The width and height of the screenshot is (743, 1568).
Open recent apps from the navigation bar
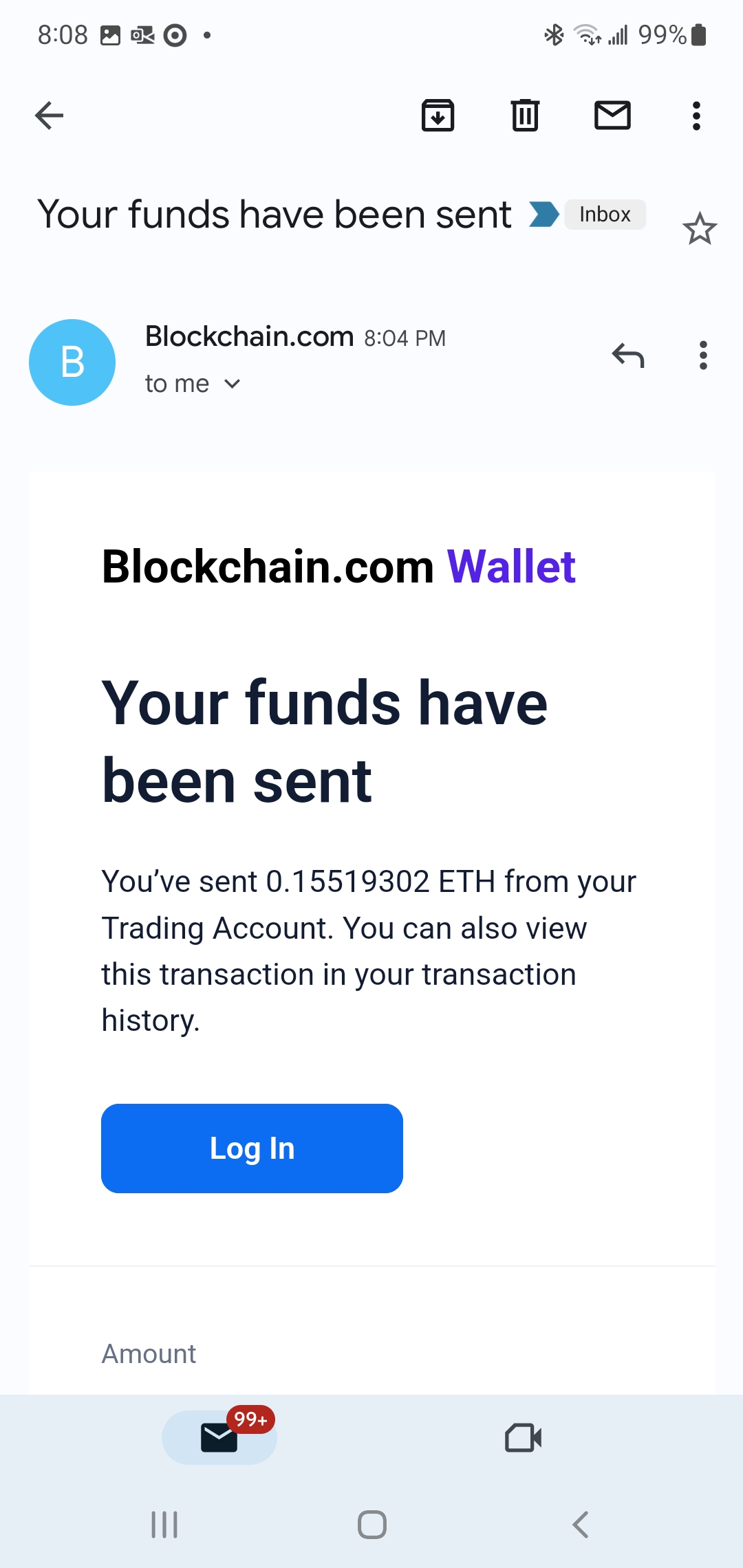coord(164,1525)
